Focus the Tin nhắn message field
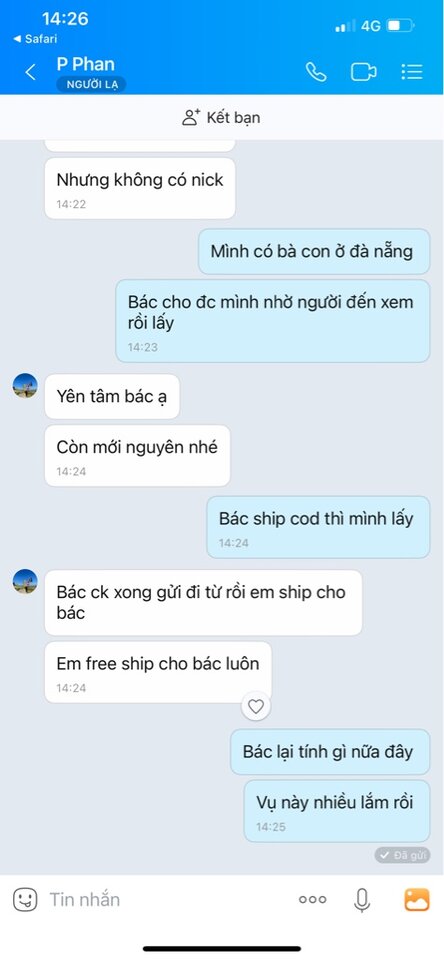The width and height of the screenshot is (444, 960). [x=165, y=899]
